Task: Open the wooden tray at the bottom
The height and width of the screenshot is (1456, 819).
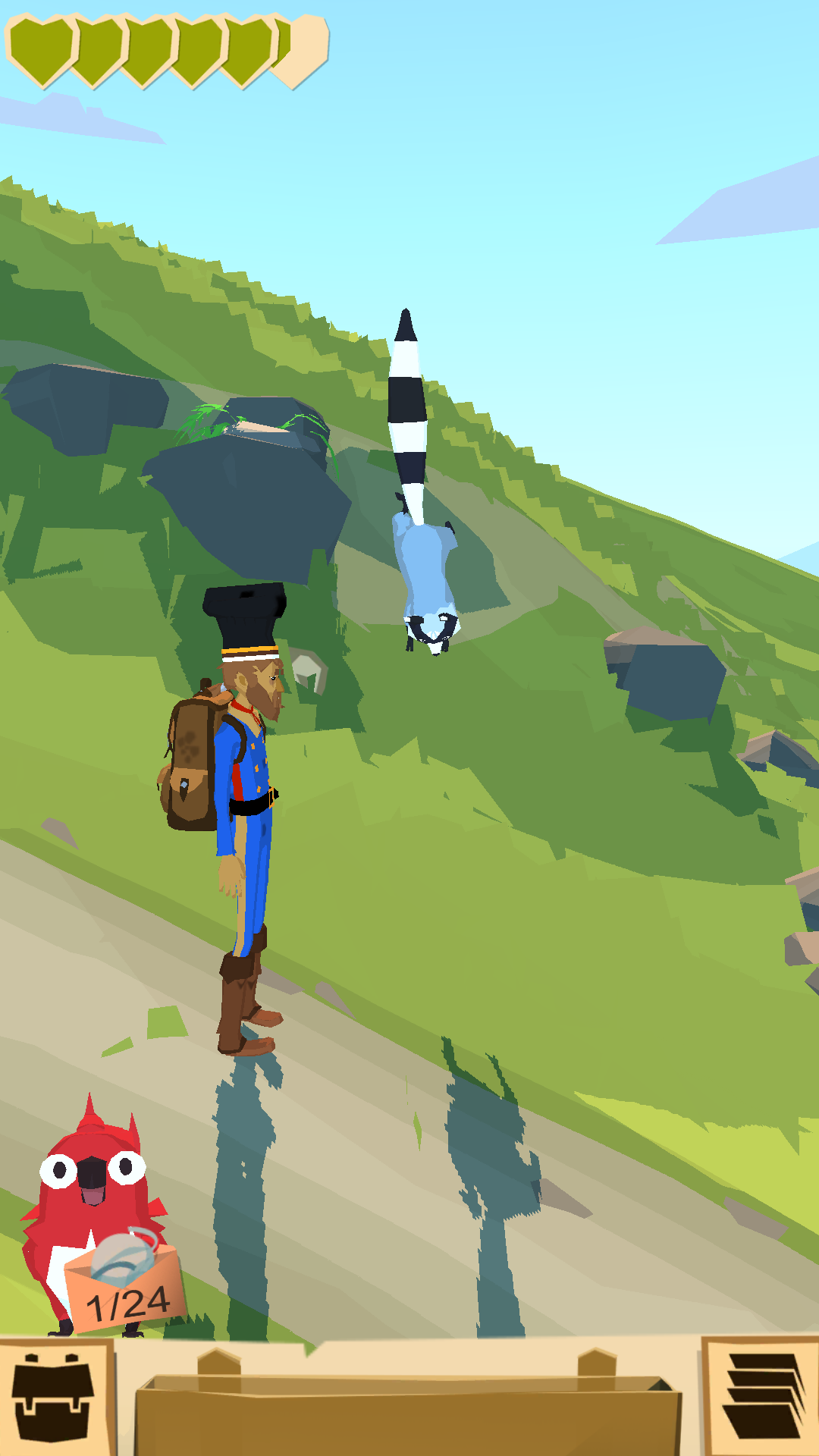Action: coord(409,1410)
